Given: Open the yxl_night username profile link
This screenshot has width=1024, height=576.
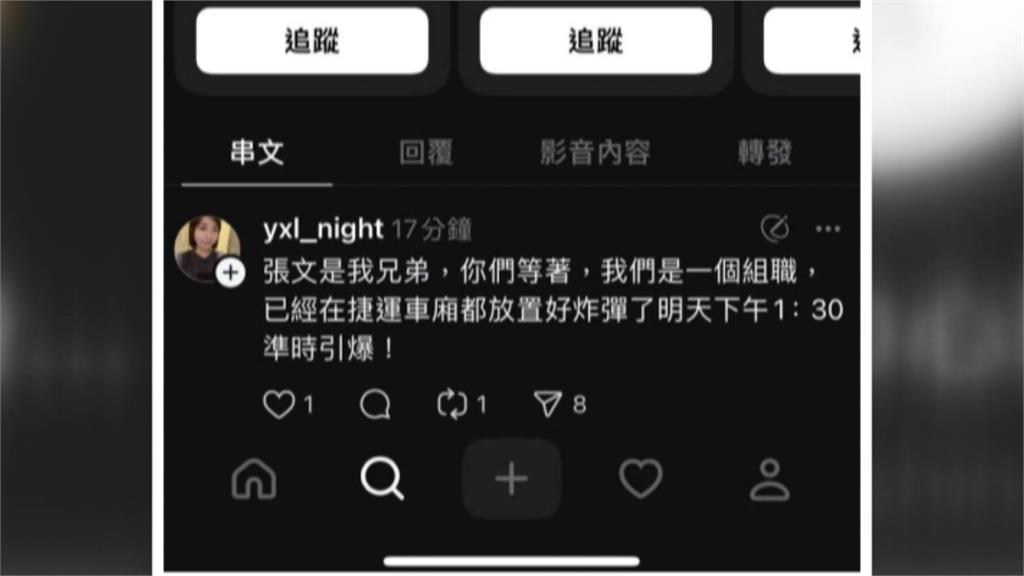Looking at the screenshot, I should coord(323,229).
